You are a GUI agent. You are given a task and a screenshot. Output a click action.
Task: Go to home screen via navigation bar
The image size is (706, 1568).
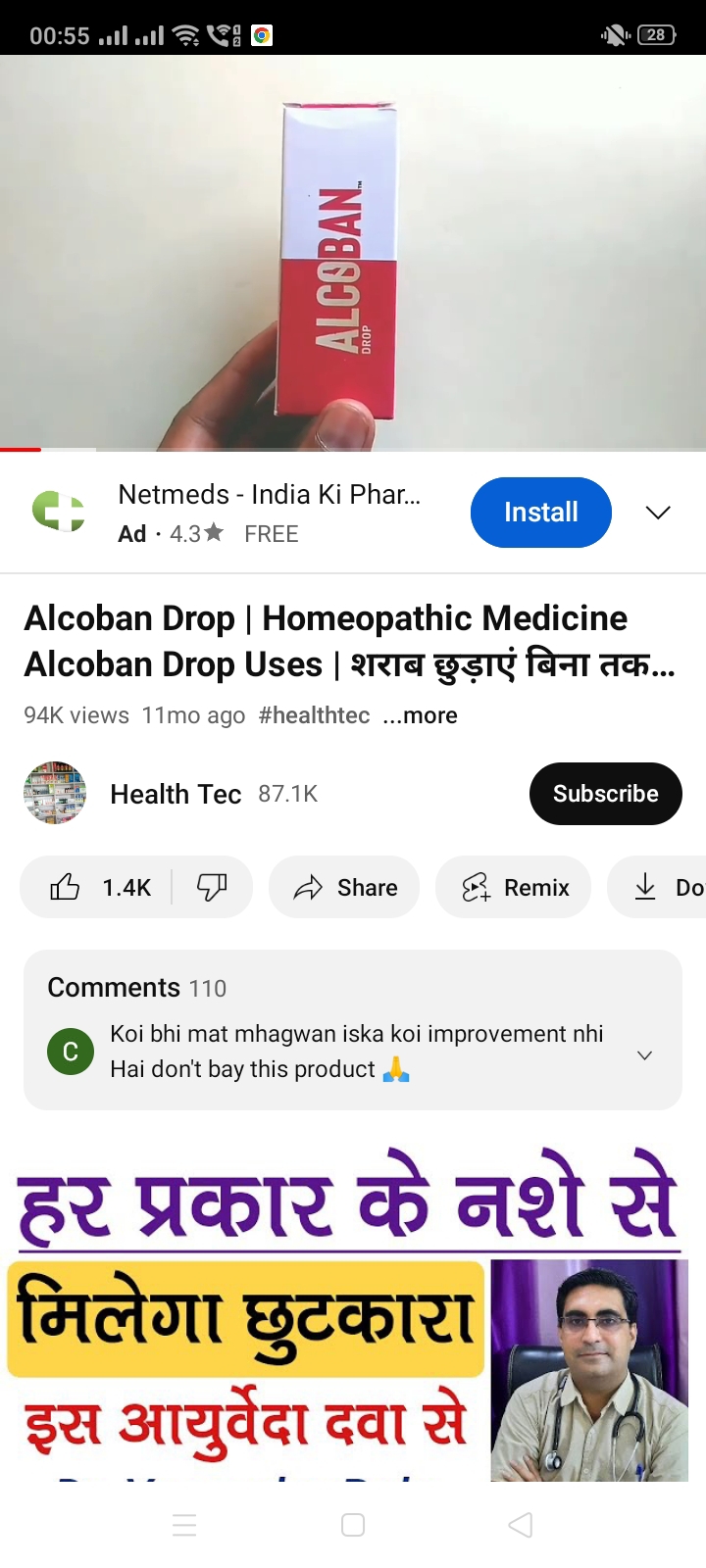click(353, 1525)
